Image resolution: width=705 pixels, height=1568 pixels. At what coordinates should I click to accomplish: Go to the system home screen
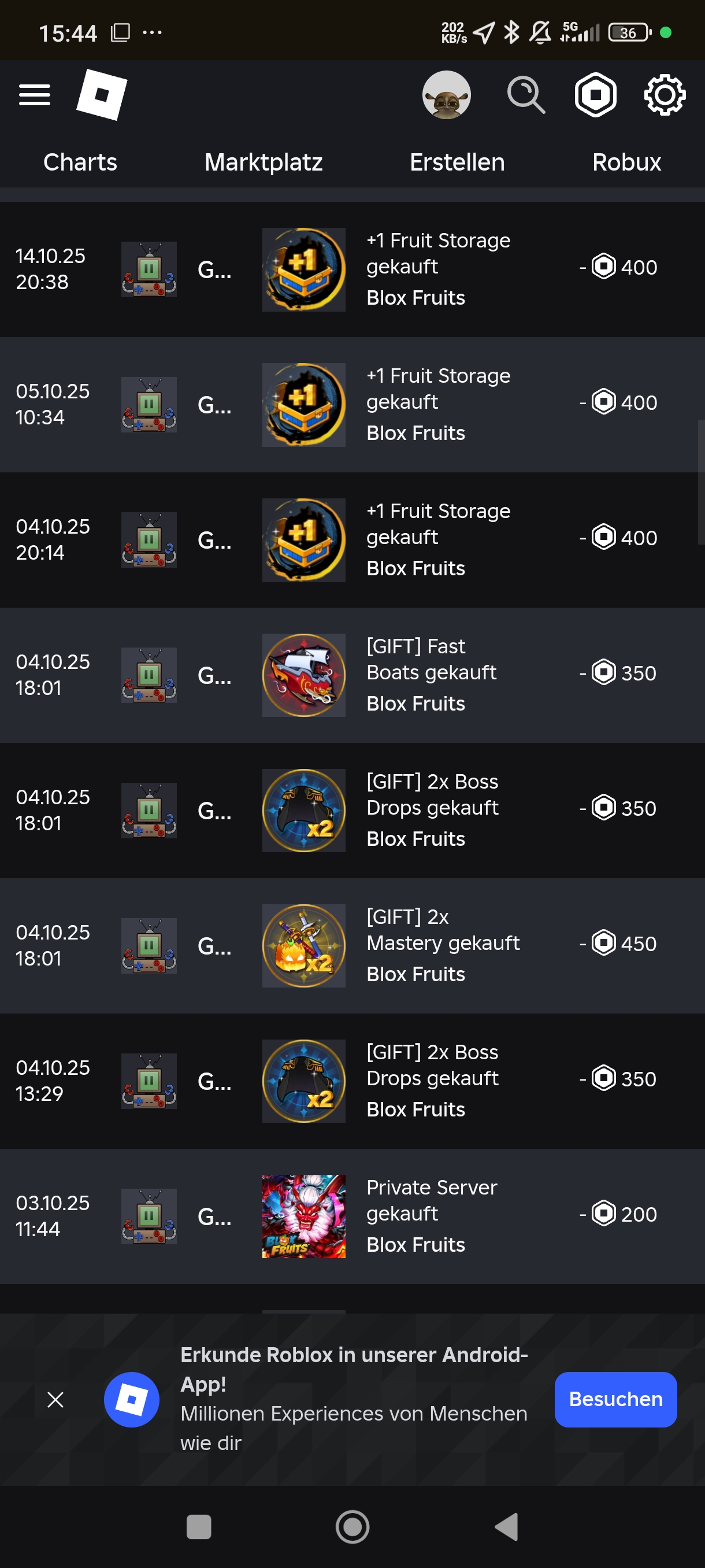[352, 1526]
